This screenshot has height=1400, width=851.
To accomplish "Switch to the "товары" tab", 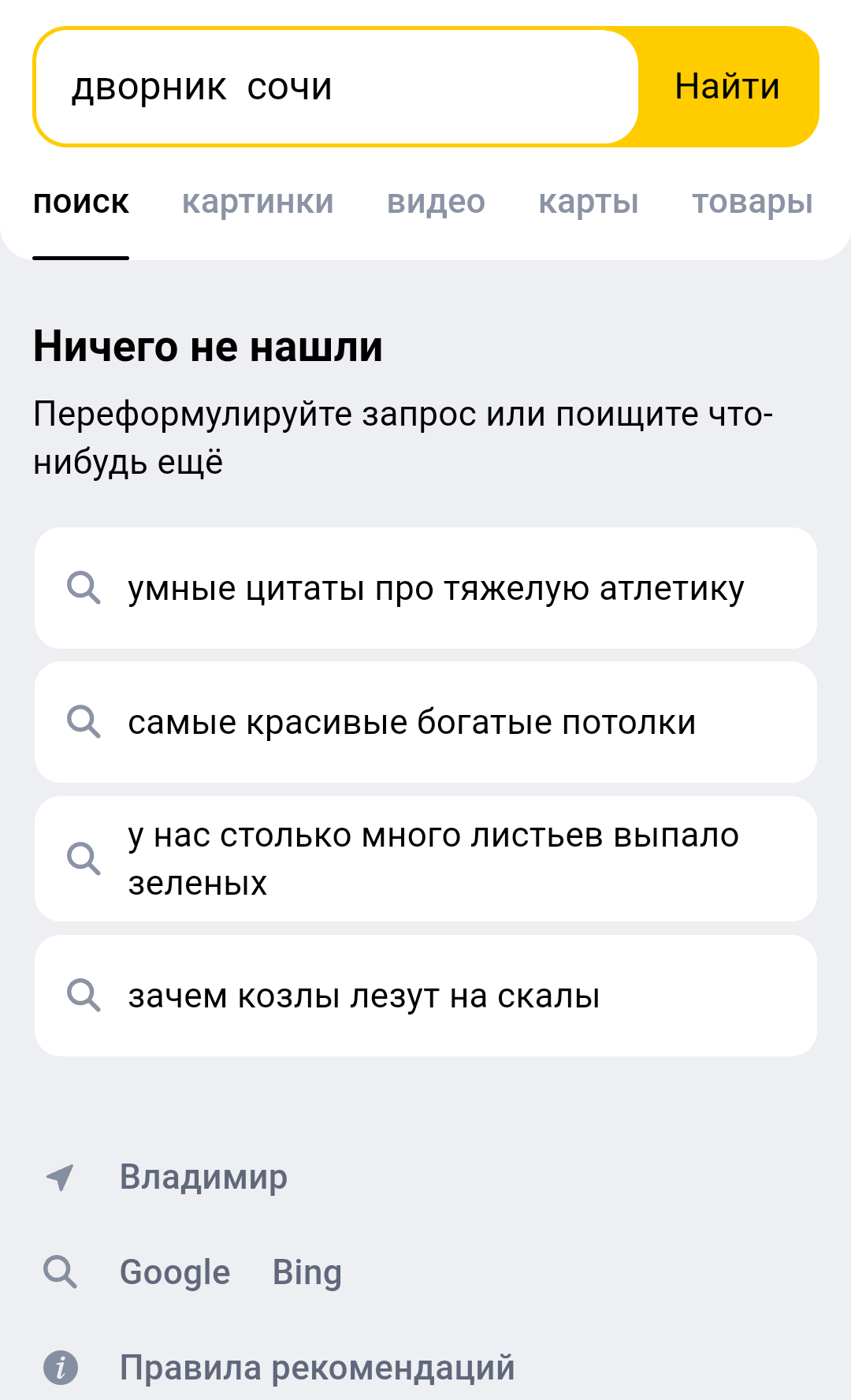I will point(752,203).
